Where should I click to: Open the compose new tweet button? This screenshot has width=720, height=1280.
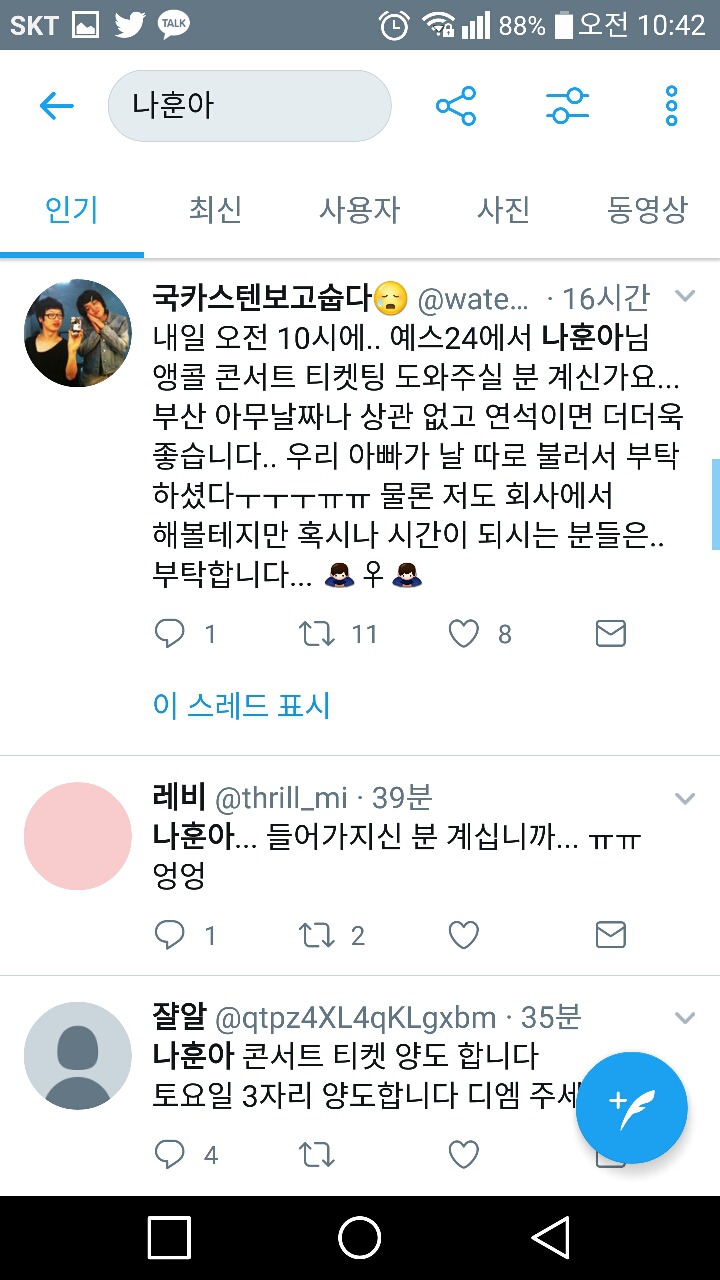coord(631,1107)
